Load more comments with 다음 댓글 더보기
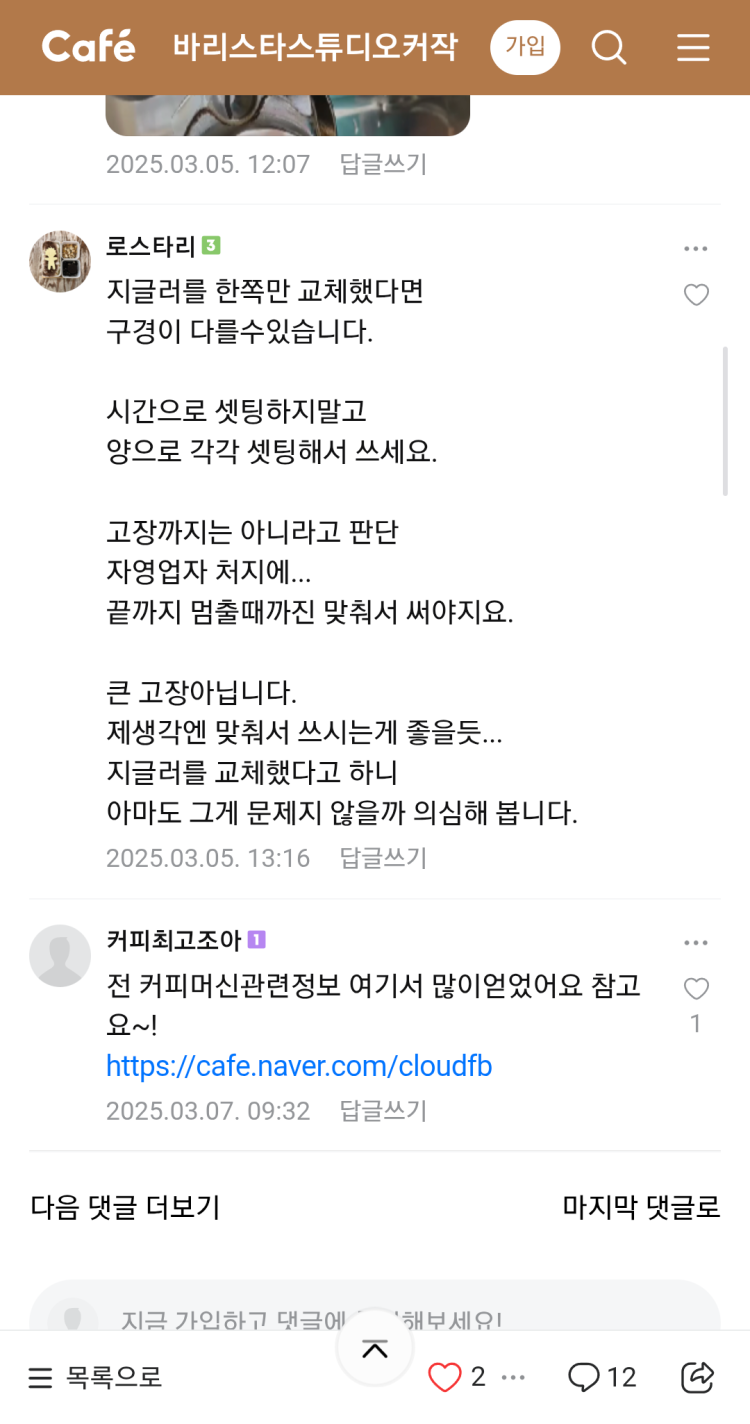Viewport: 750px width, 1424px height. (x=125, y=1207)
